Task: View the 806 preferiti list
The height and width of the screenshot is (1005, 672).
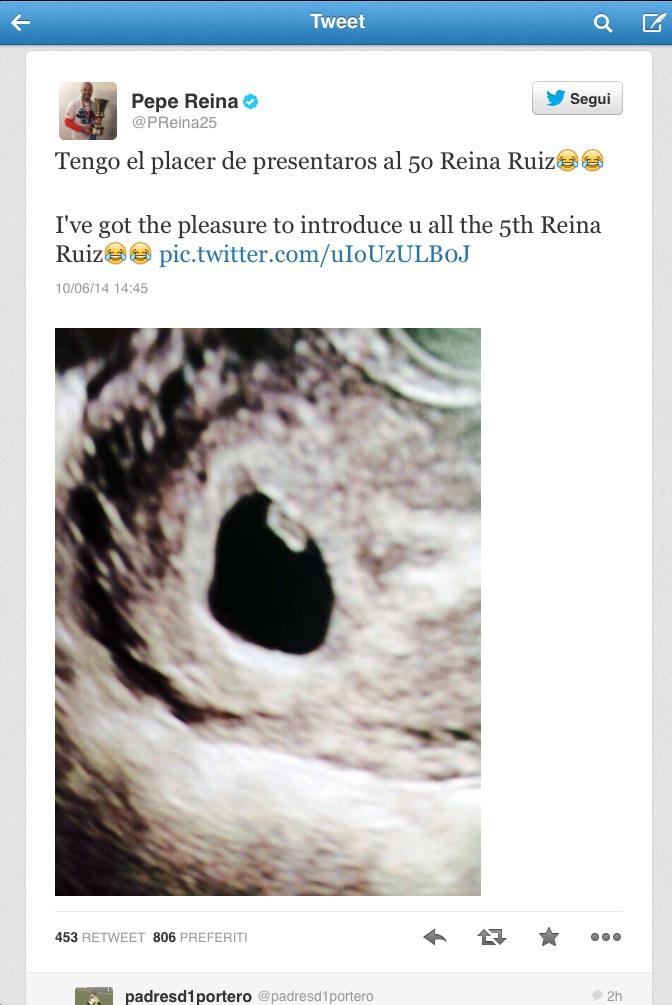Action: [200, 937]
